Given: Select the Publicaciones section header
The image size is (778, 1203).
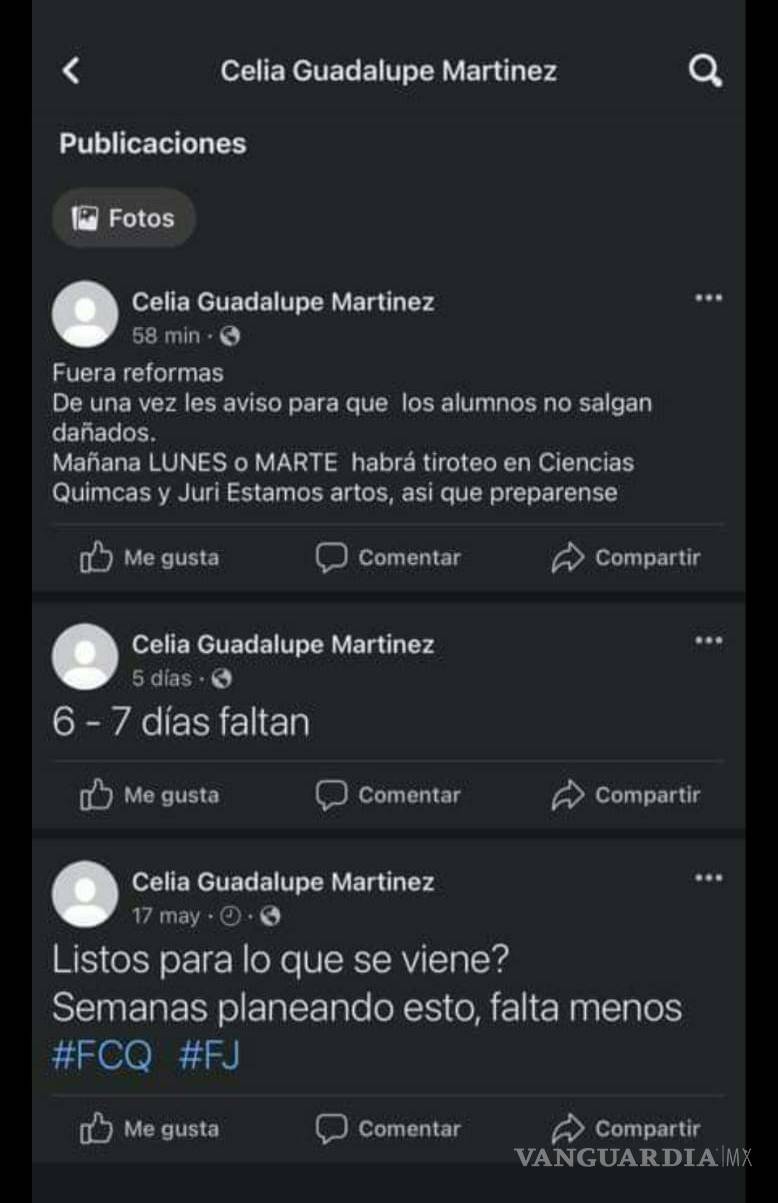Looking at the screenshot, I should [152, 143].
